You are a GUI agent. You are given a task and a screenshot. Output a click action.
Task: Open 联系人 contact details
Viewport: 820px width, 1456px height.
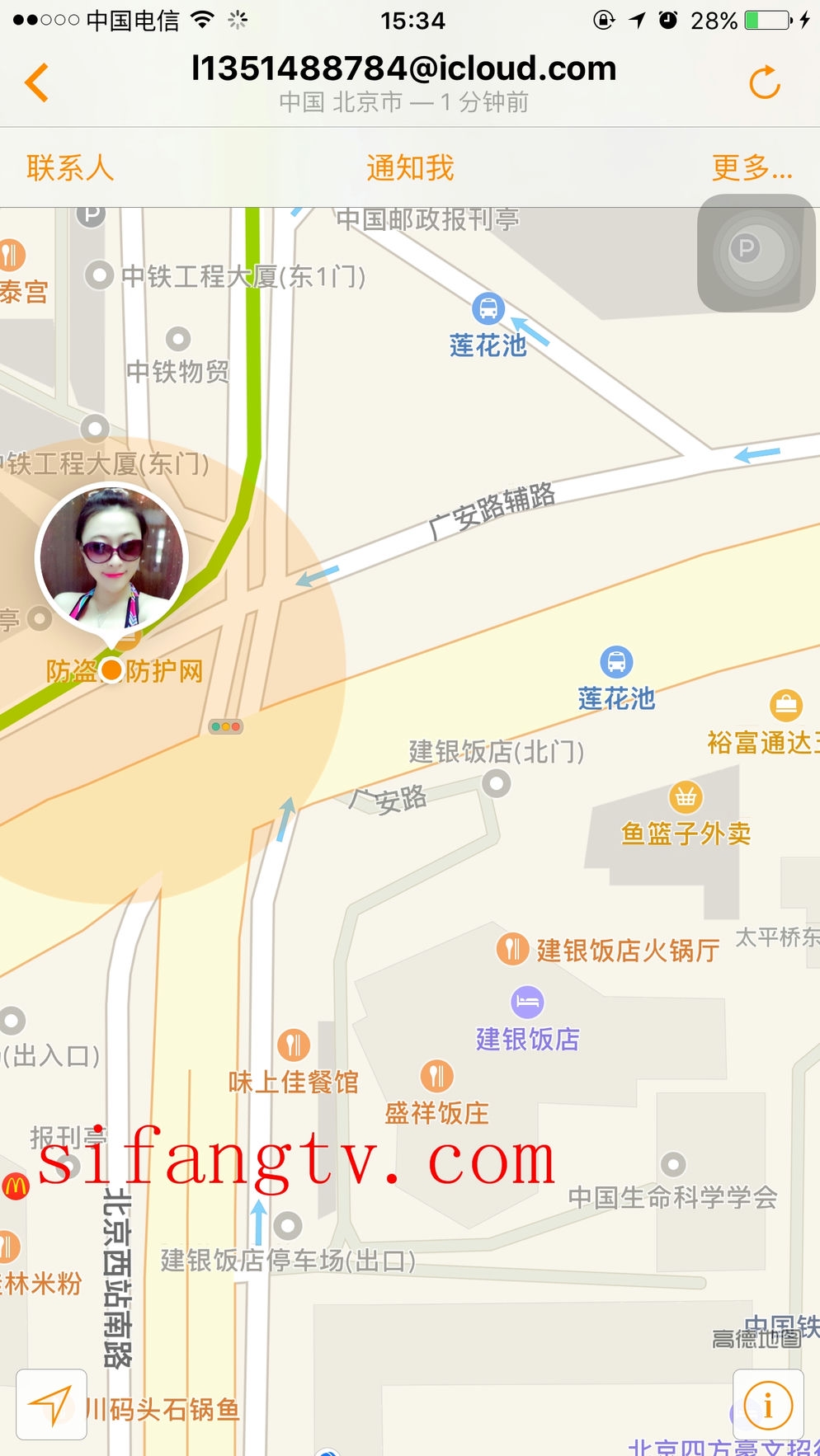tap(70, 168)
